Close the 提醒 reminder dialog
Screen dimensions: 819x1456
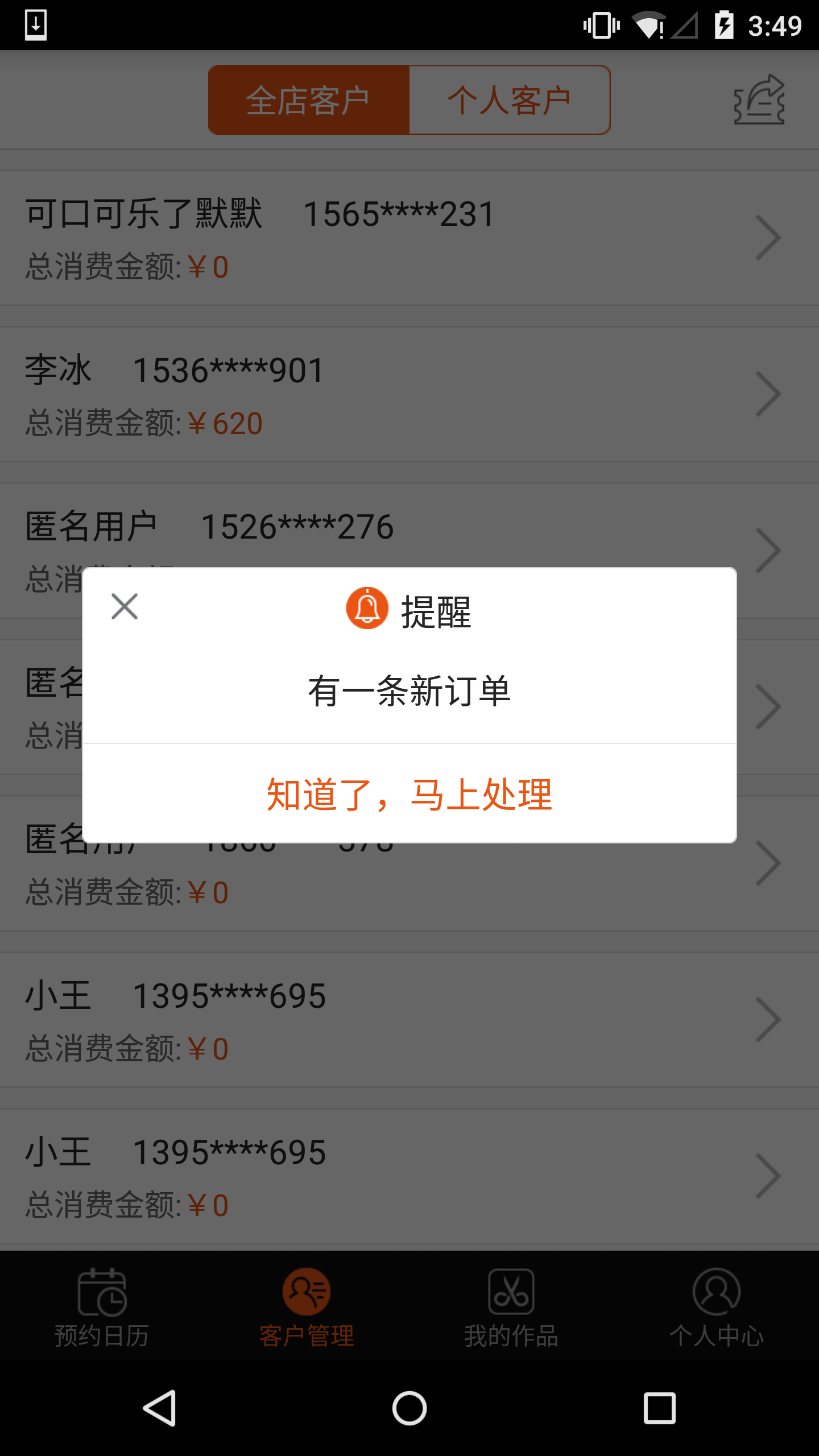pos(125,606)
